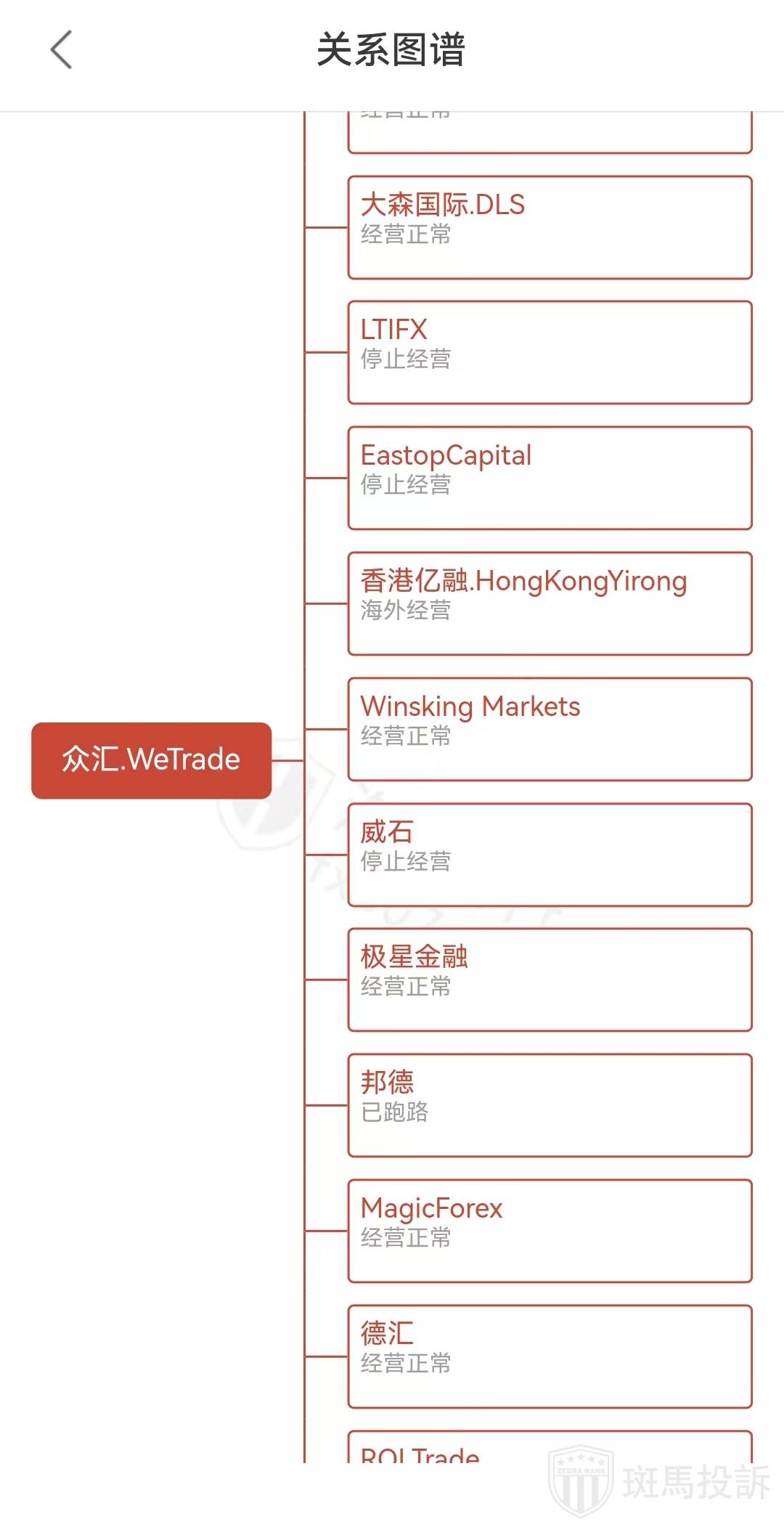The image size is (784, 1527).
Task: Select the 众汇.WeTrade root node
Action: pos(151,760)
